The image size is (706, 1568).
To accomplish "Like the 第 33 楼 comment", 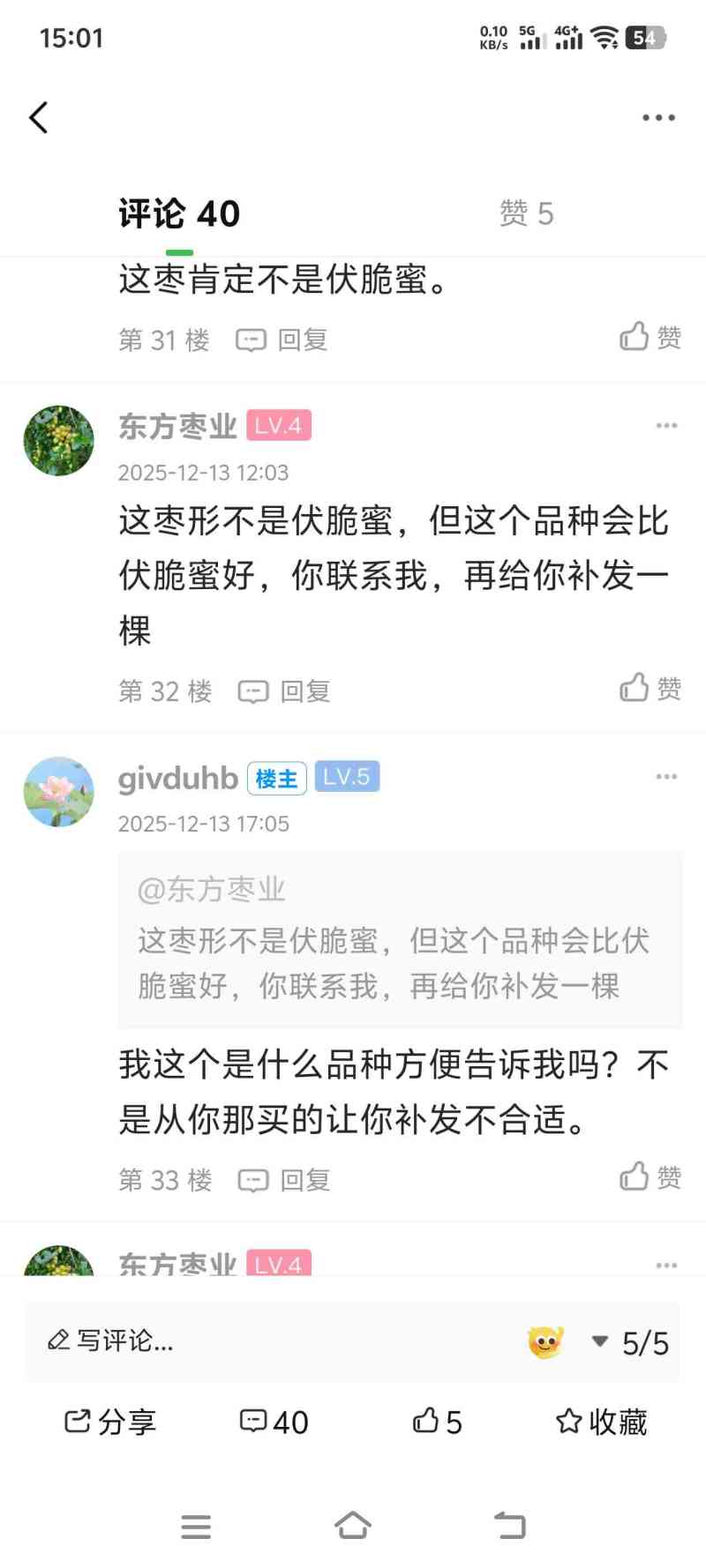I will pyautogui.click(x=650, y=1176).
